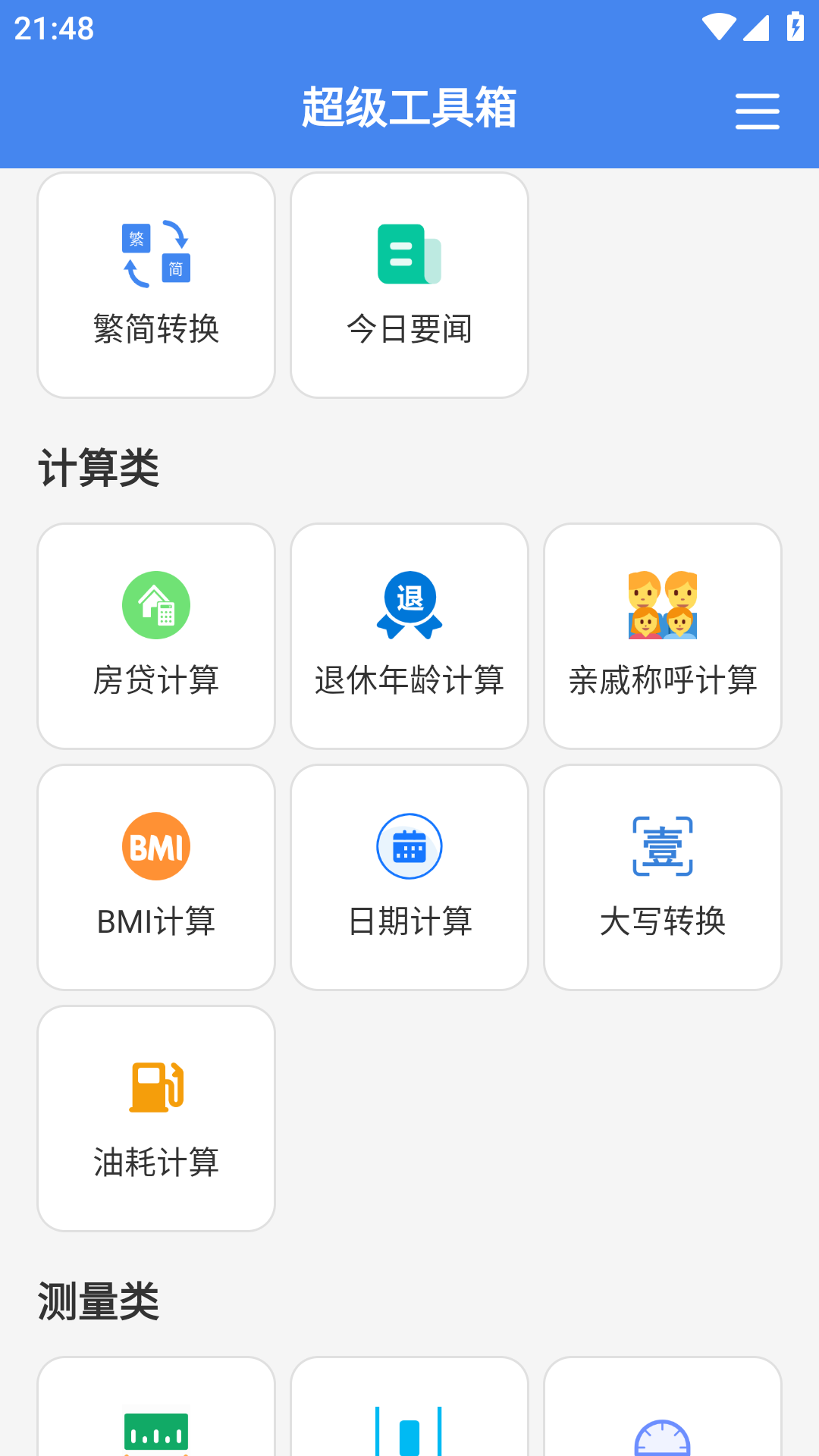This screenshot has height=1456, width=819.
Task: Select the 油耗计算 fuel pump icon
Action: click(155, 1086)
